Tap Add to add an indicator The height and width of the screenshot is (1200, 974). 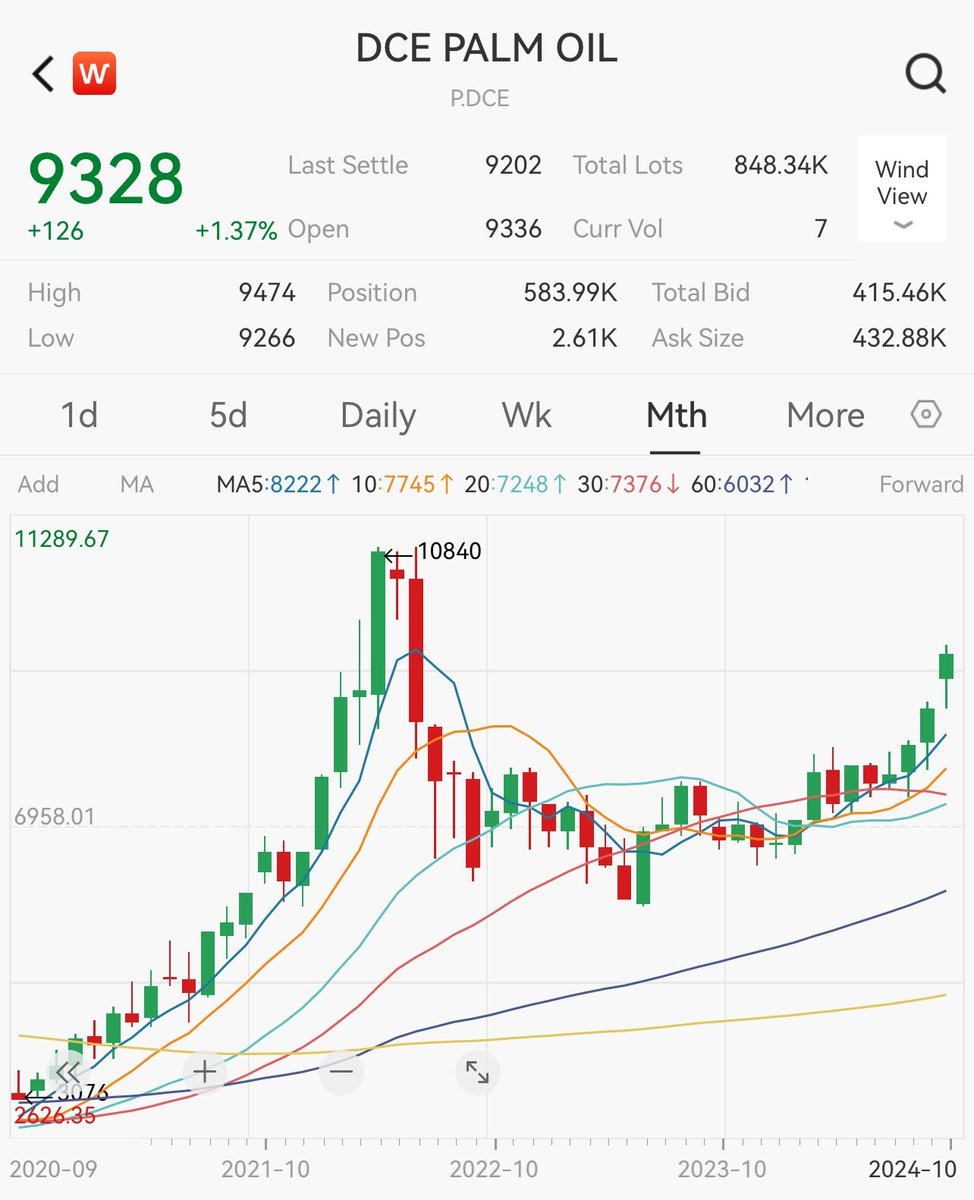[39, 485]
